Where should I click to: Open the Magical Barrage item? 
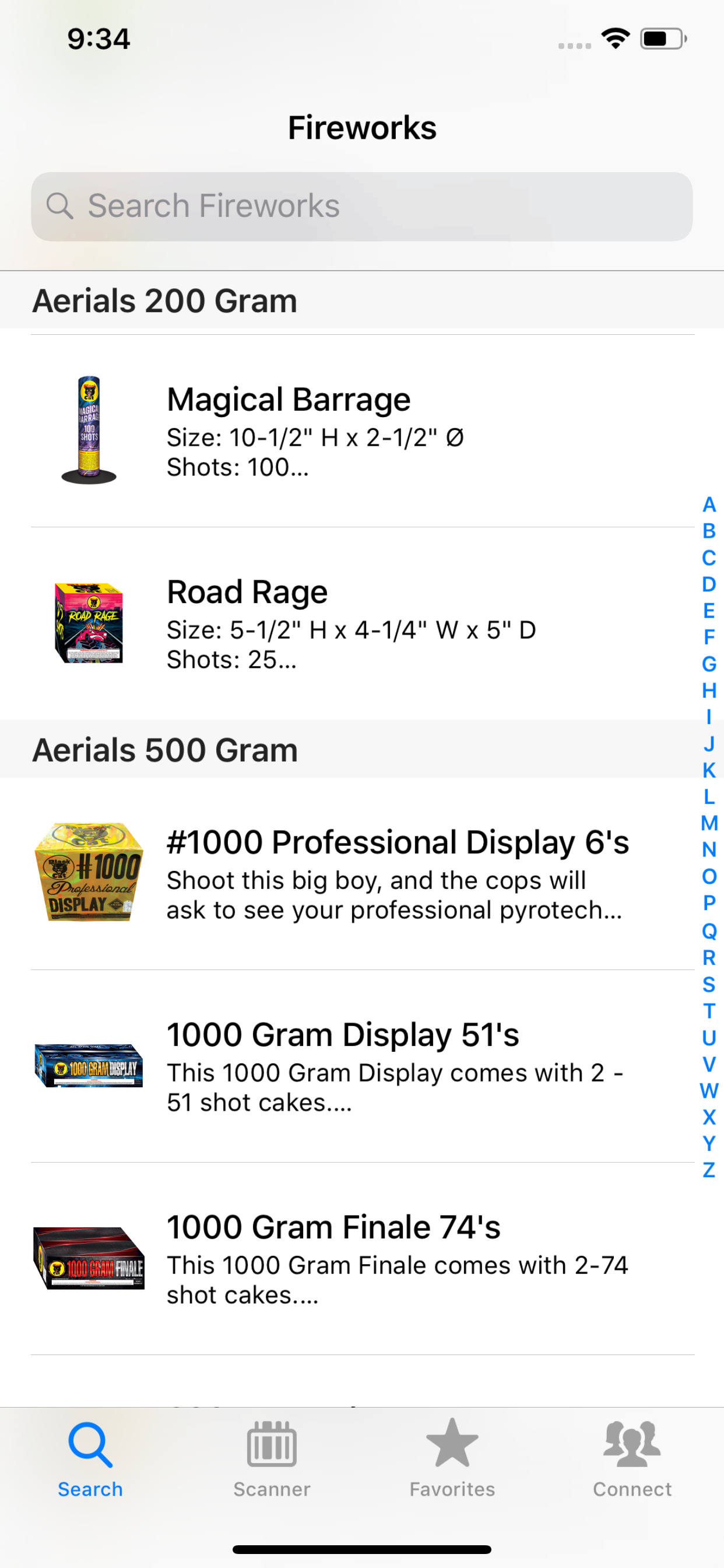(362, 431)
